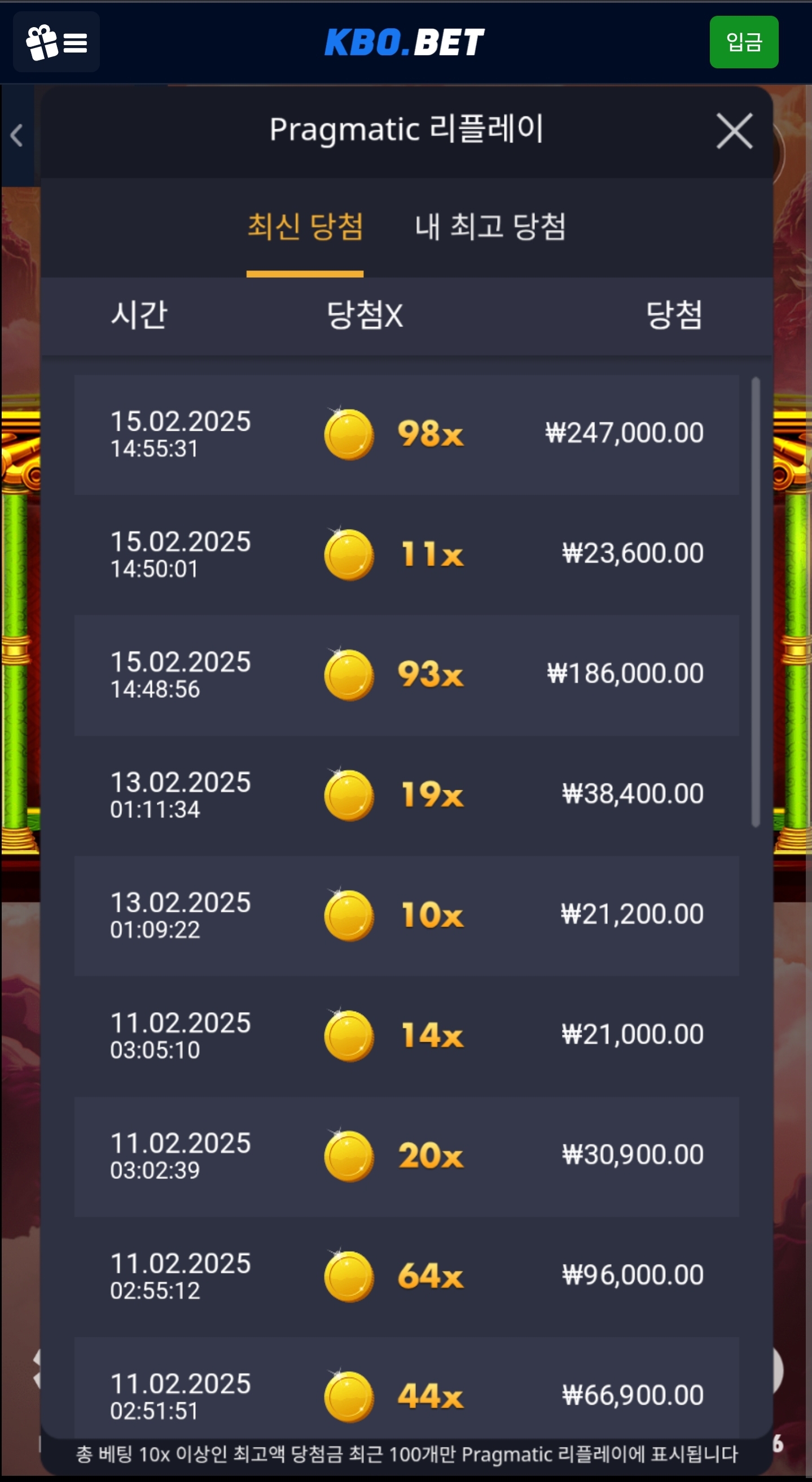
Task: Select the 최신 당첨 tab
Action: tap(305, 226)
